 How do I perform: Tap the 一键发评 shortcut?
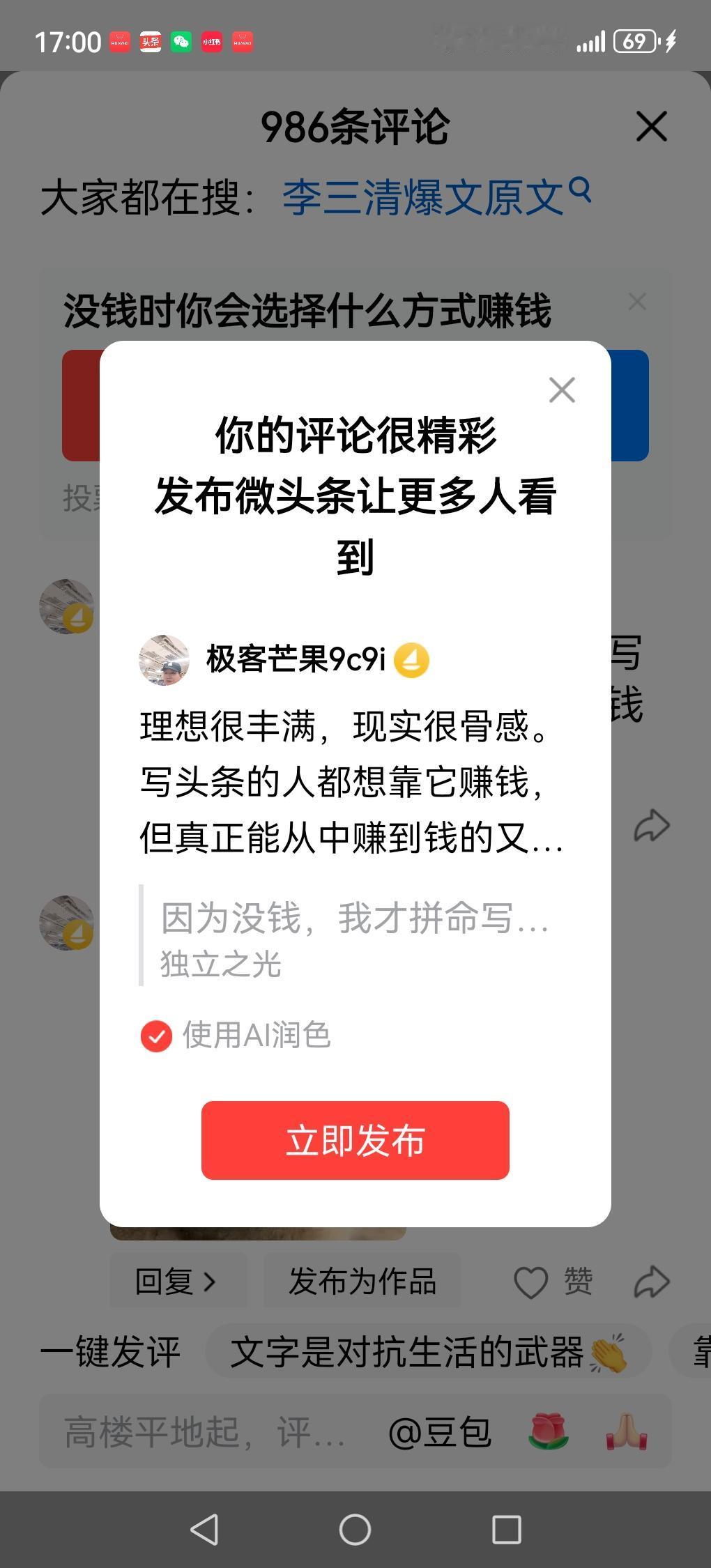112,1351
